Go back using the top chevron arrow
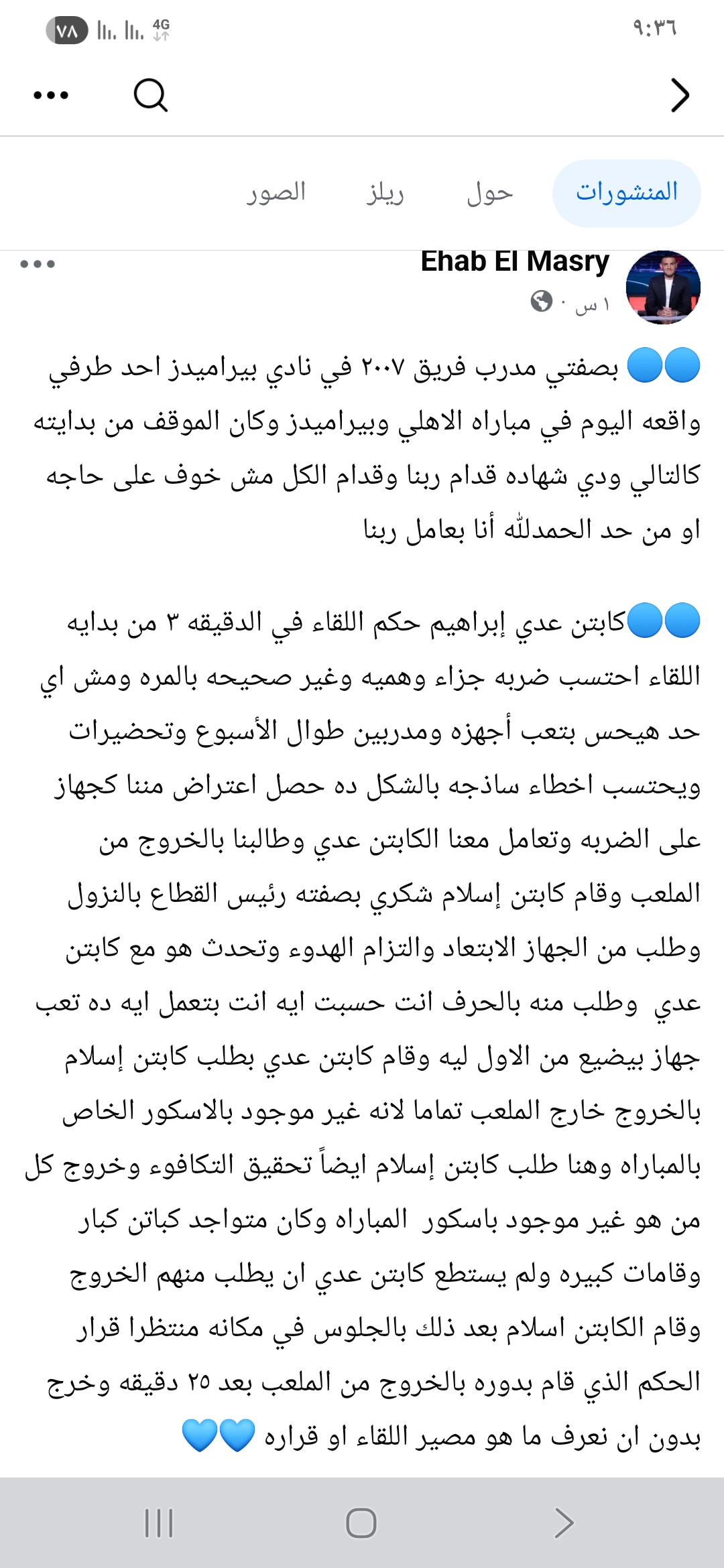This screenshot has width=724, height=1568. pyautogui.click(x=680, y=95)
